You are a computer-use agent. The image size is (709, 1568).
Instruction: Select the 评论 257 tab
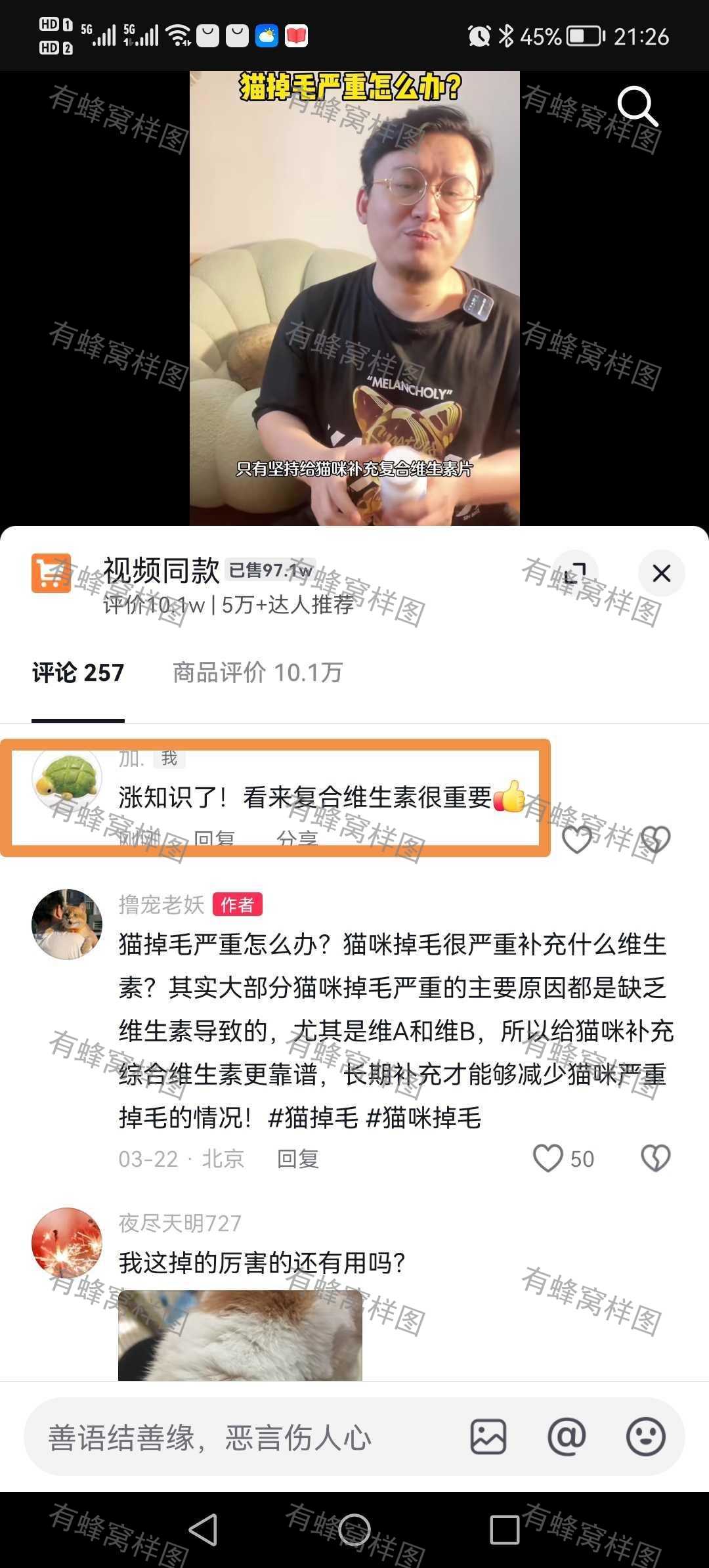(78, 672)
